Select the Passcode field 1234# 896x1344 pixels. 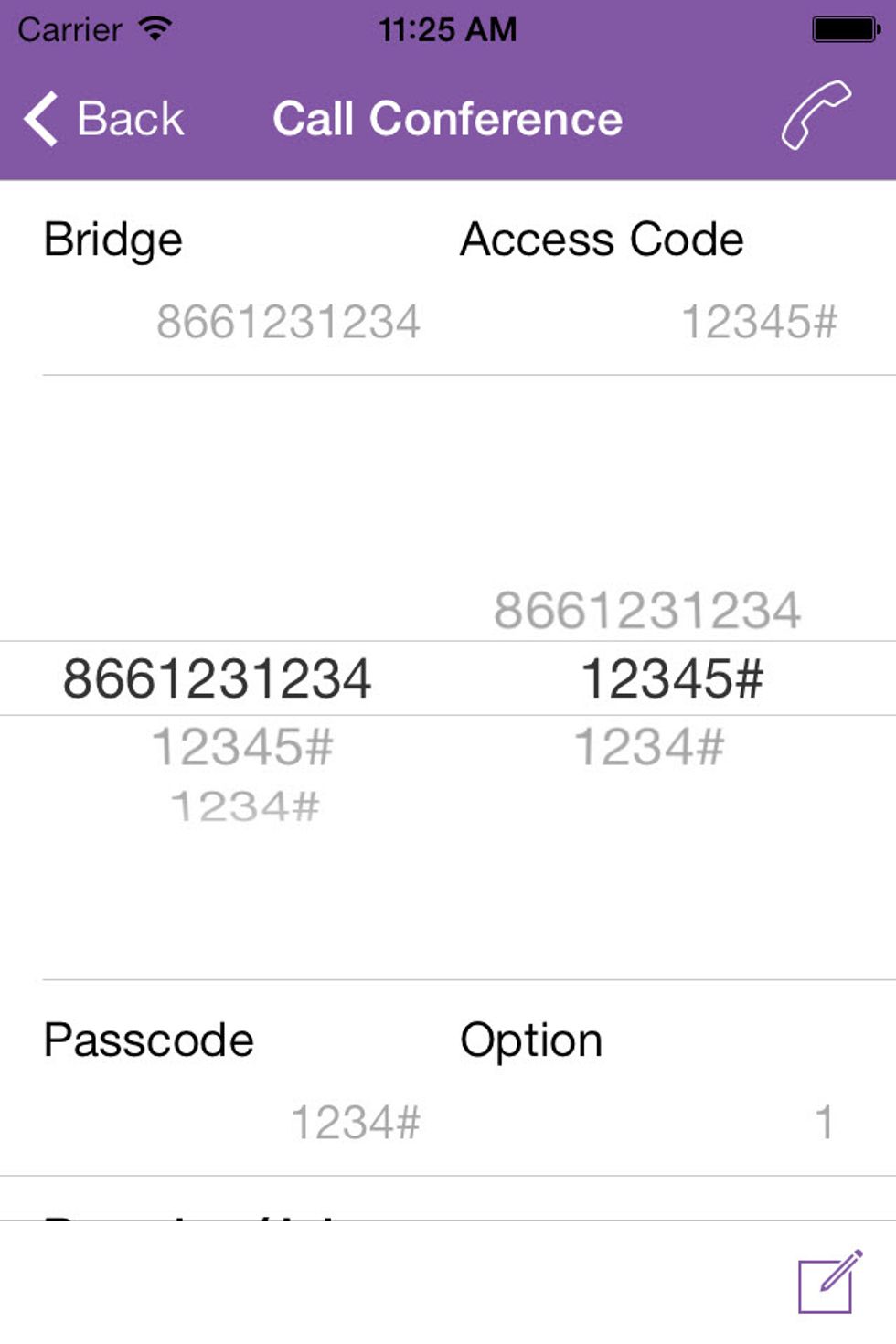pos(355,1122)
